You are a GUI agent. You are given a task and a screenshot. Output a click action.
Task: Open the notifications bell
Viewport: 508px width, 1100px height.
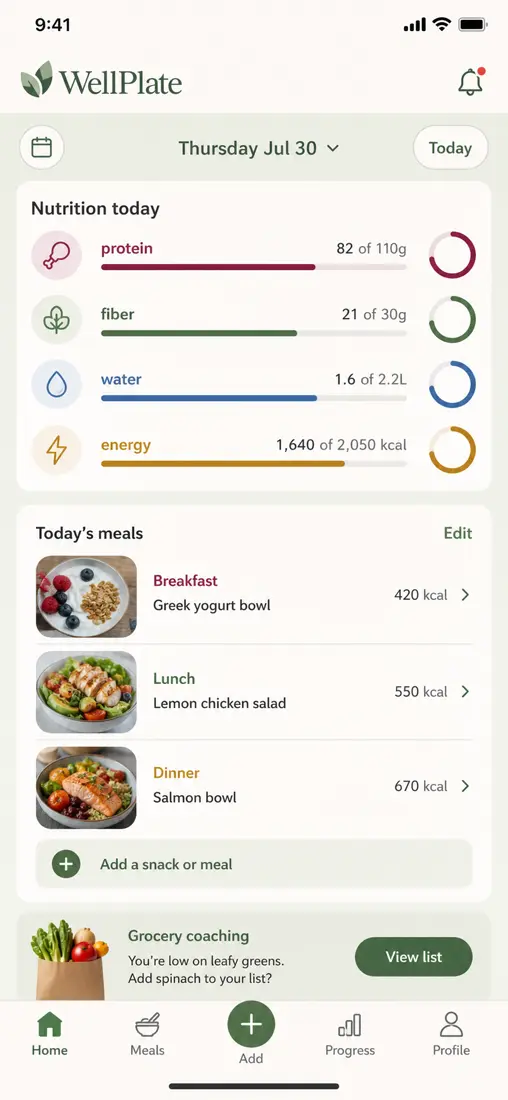click(471, 82)
